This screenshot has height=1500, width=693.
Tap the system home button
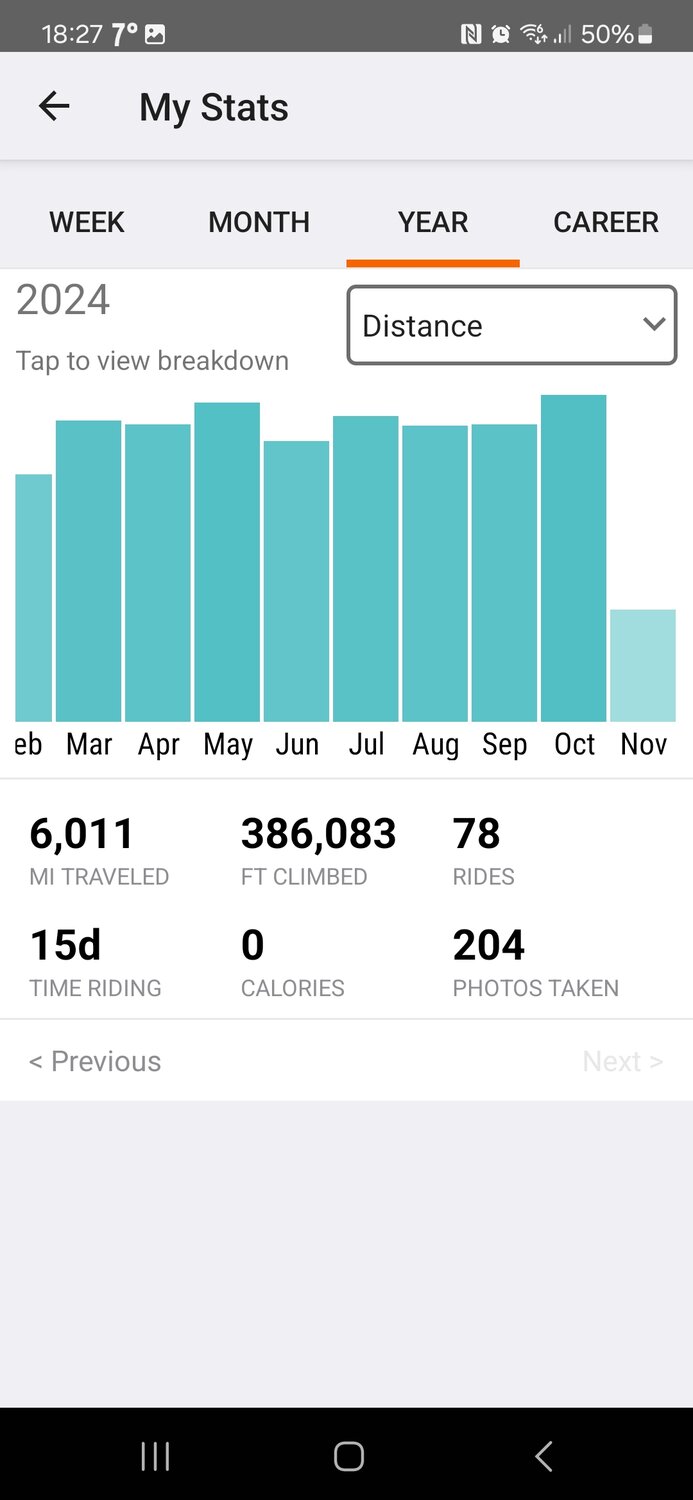pos(348,1456)
